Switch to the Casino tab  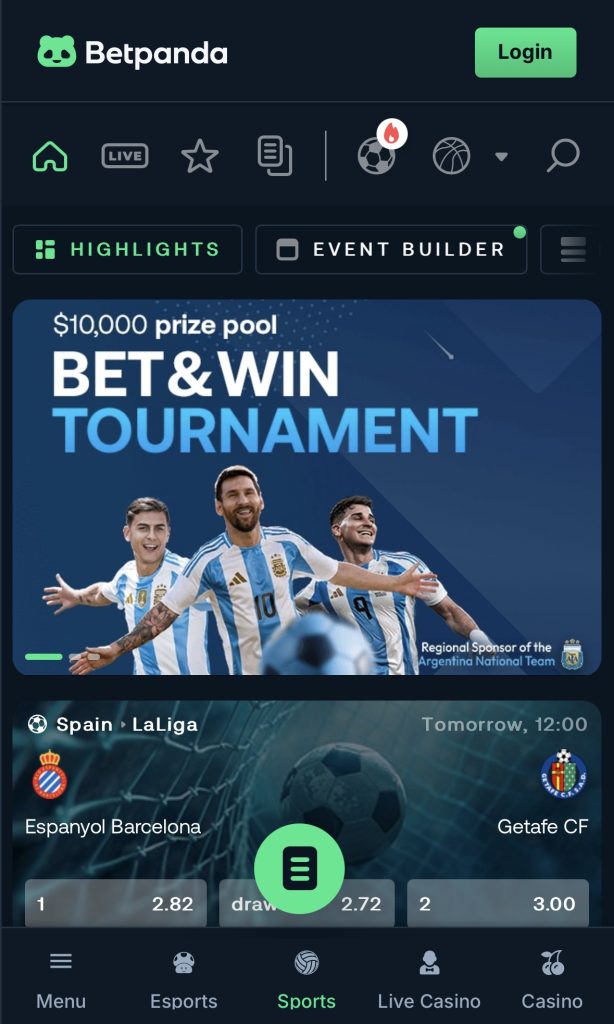[x=551, y=978]
